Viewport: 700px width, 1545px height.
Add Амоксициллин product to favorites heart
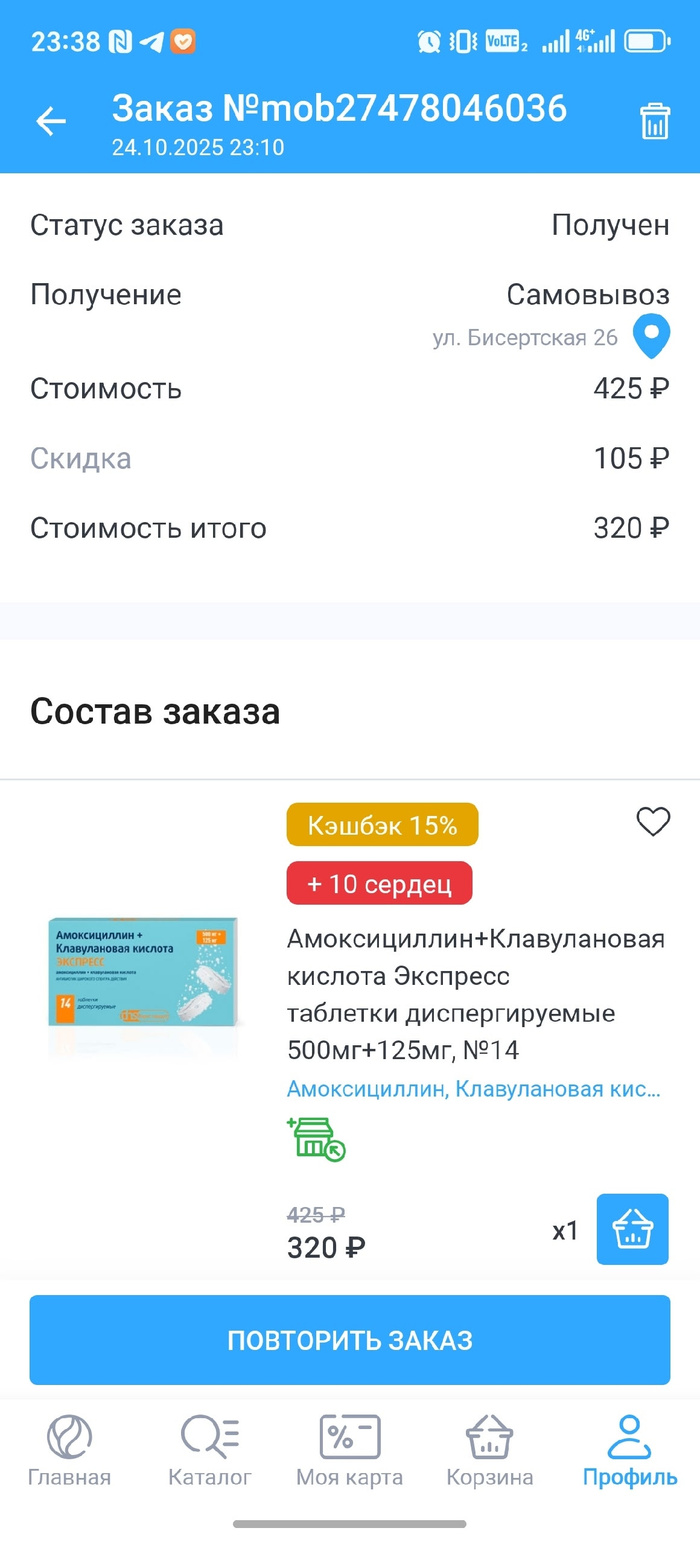coord(653,822)
